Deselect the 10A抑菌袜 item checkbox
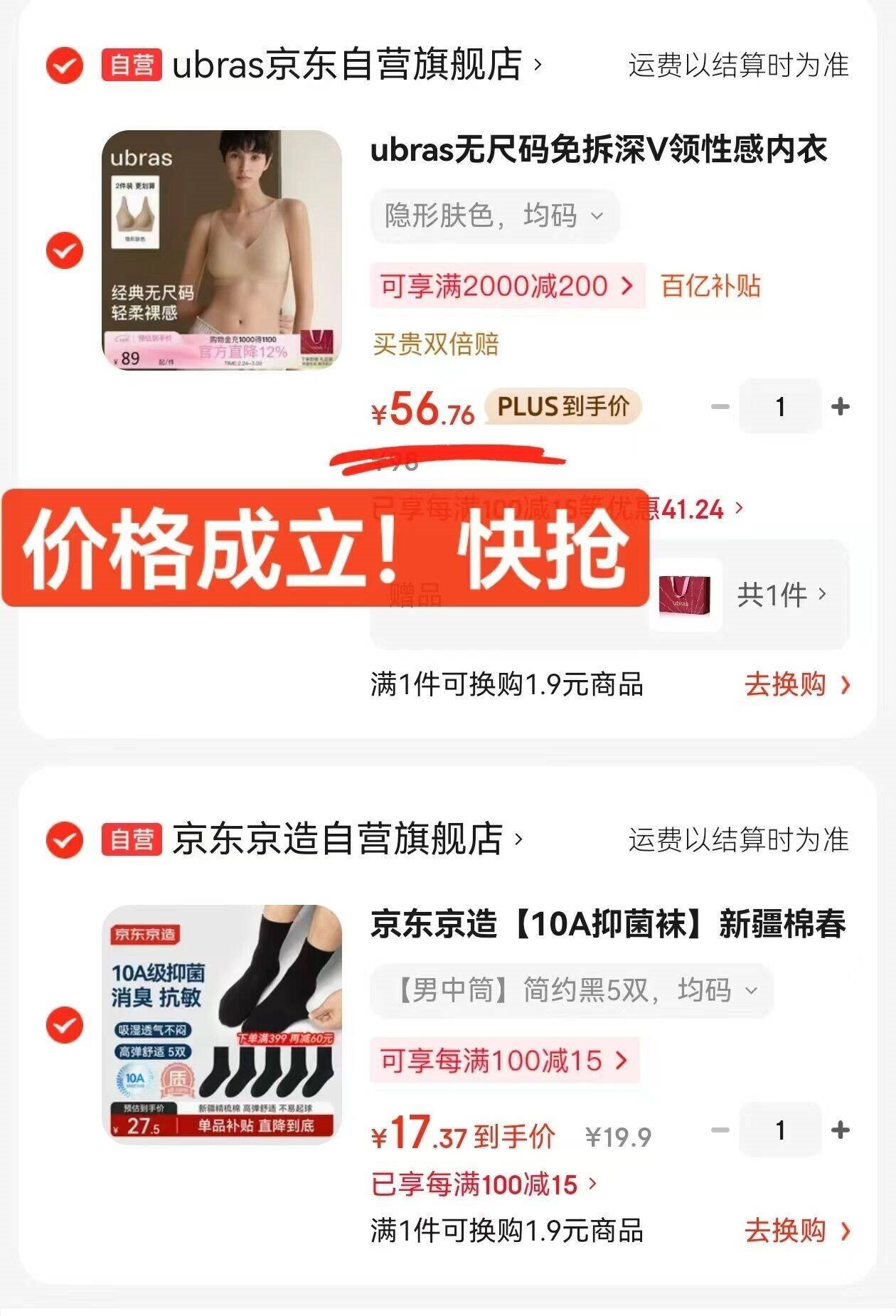896x1316 pixels. [x=65, y=1025]
